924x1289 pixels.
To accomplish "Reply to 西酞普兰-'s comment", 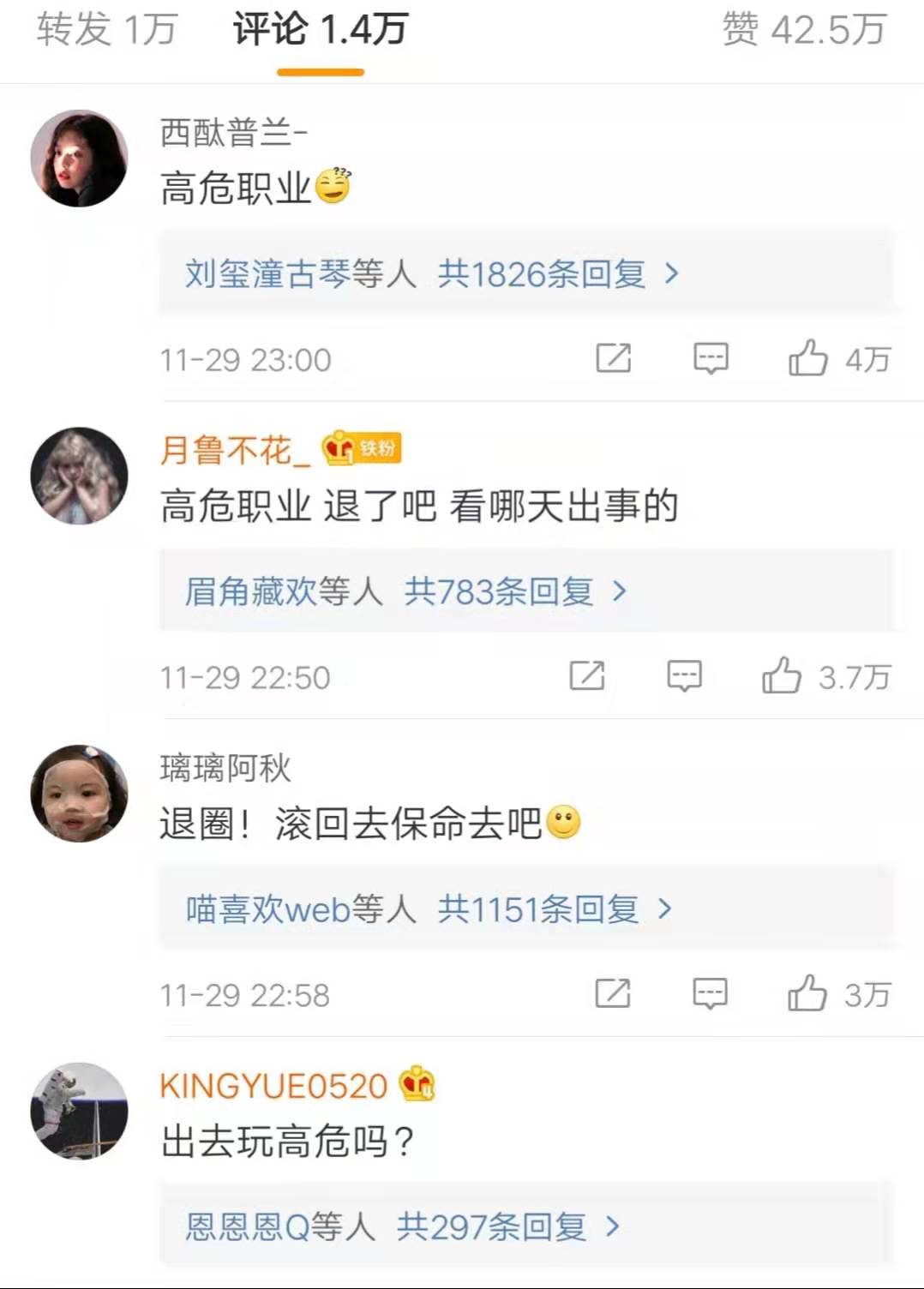I will (711, 358).
